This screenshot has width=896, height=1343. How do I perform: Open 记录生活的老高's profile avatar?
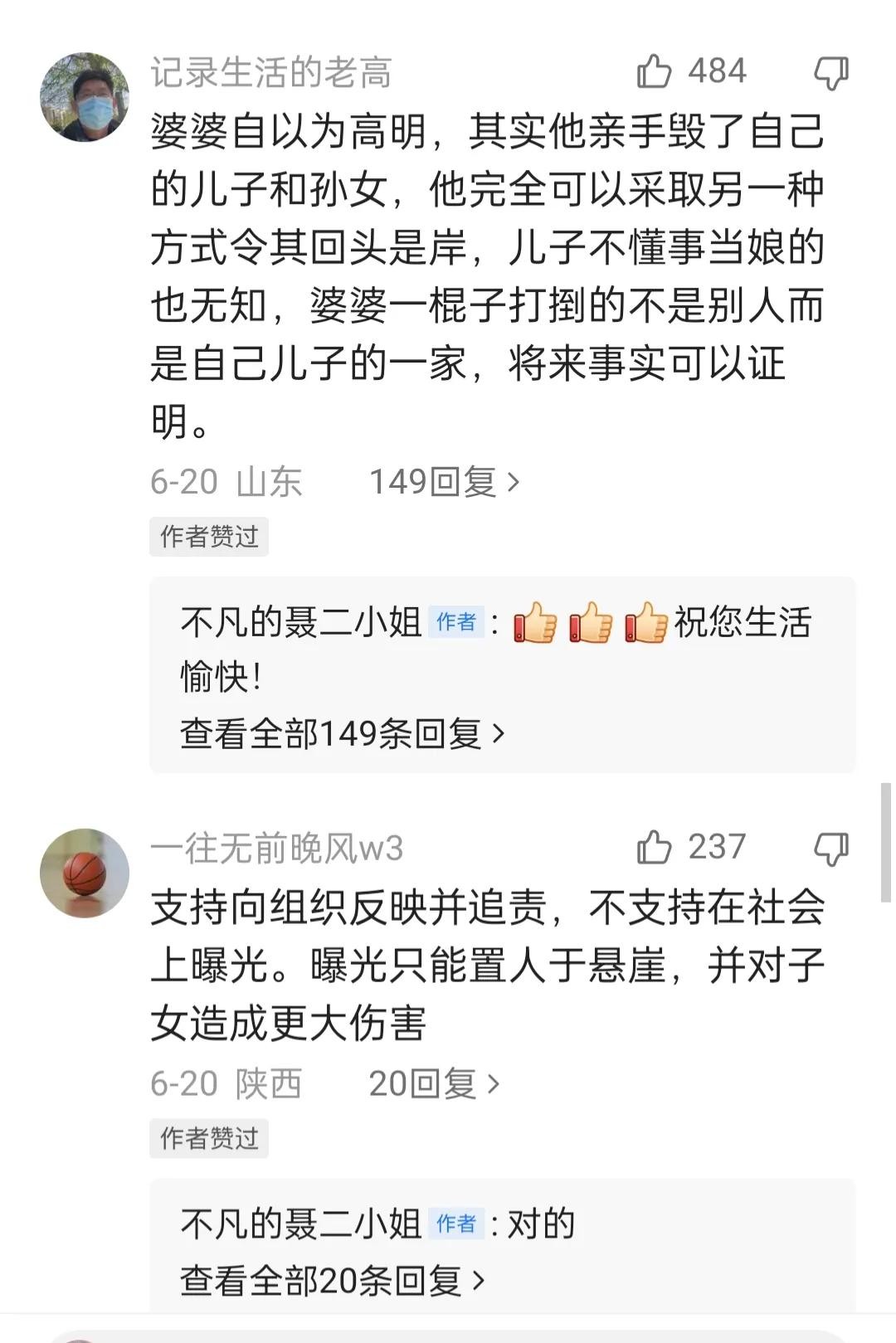pyautogui.click(x=85, y=97)
